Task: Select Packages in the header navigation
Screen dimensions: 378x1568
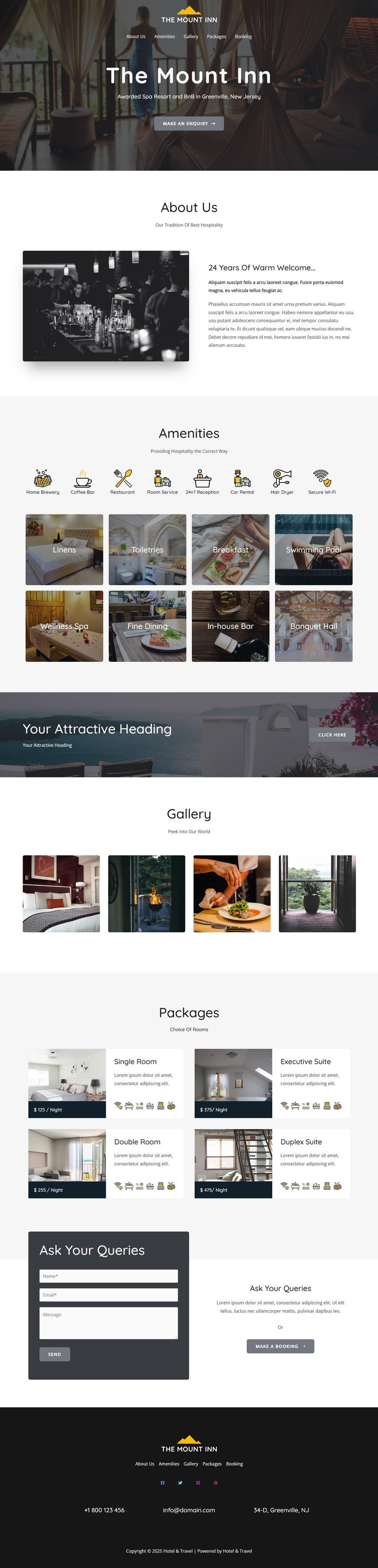Action: (x=216, y=36)
